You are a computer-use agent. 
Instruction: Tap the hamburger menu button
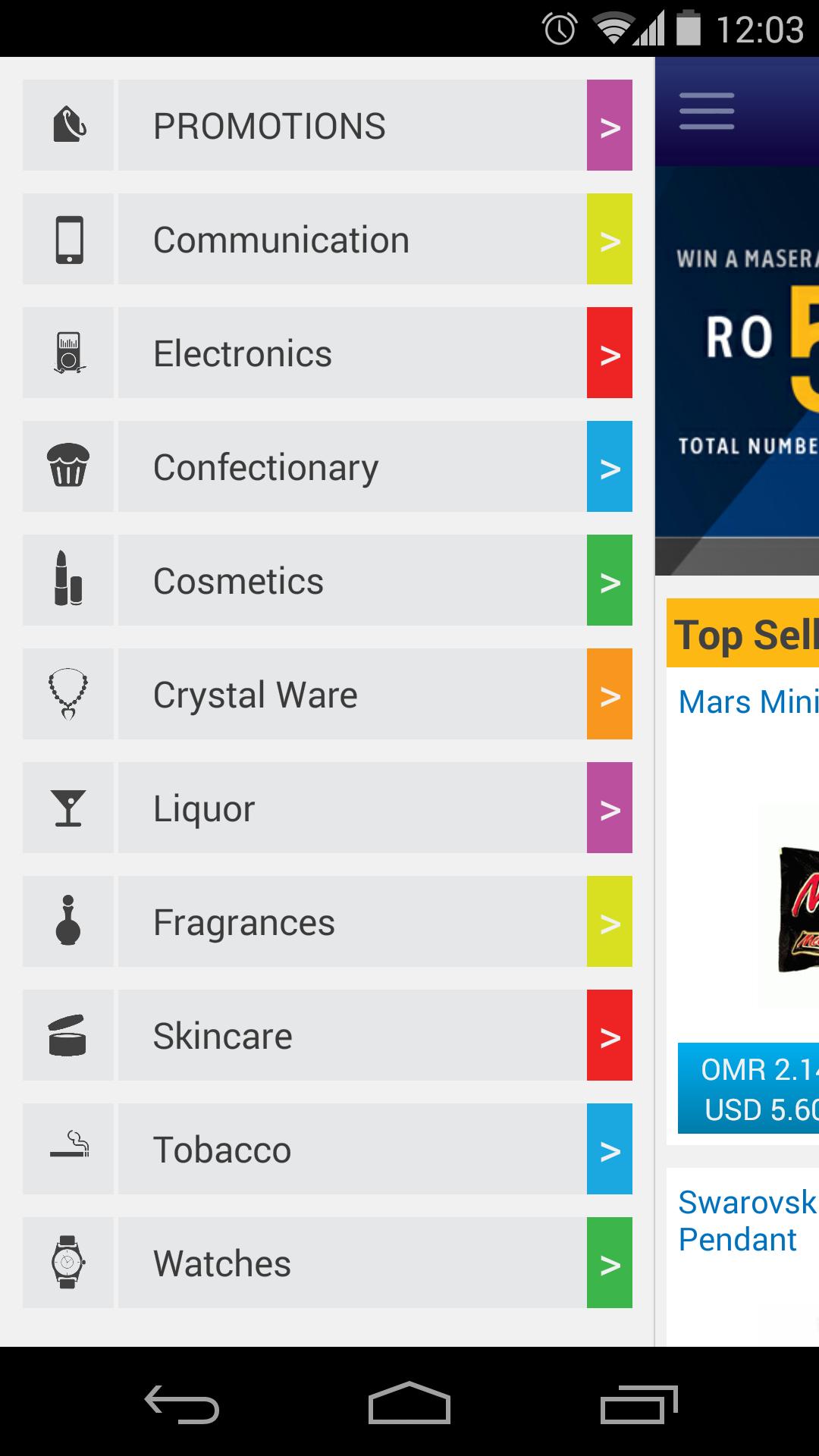706,111
